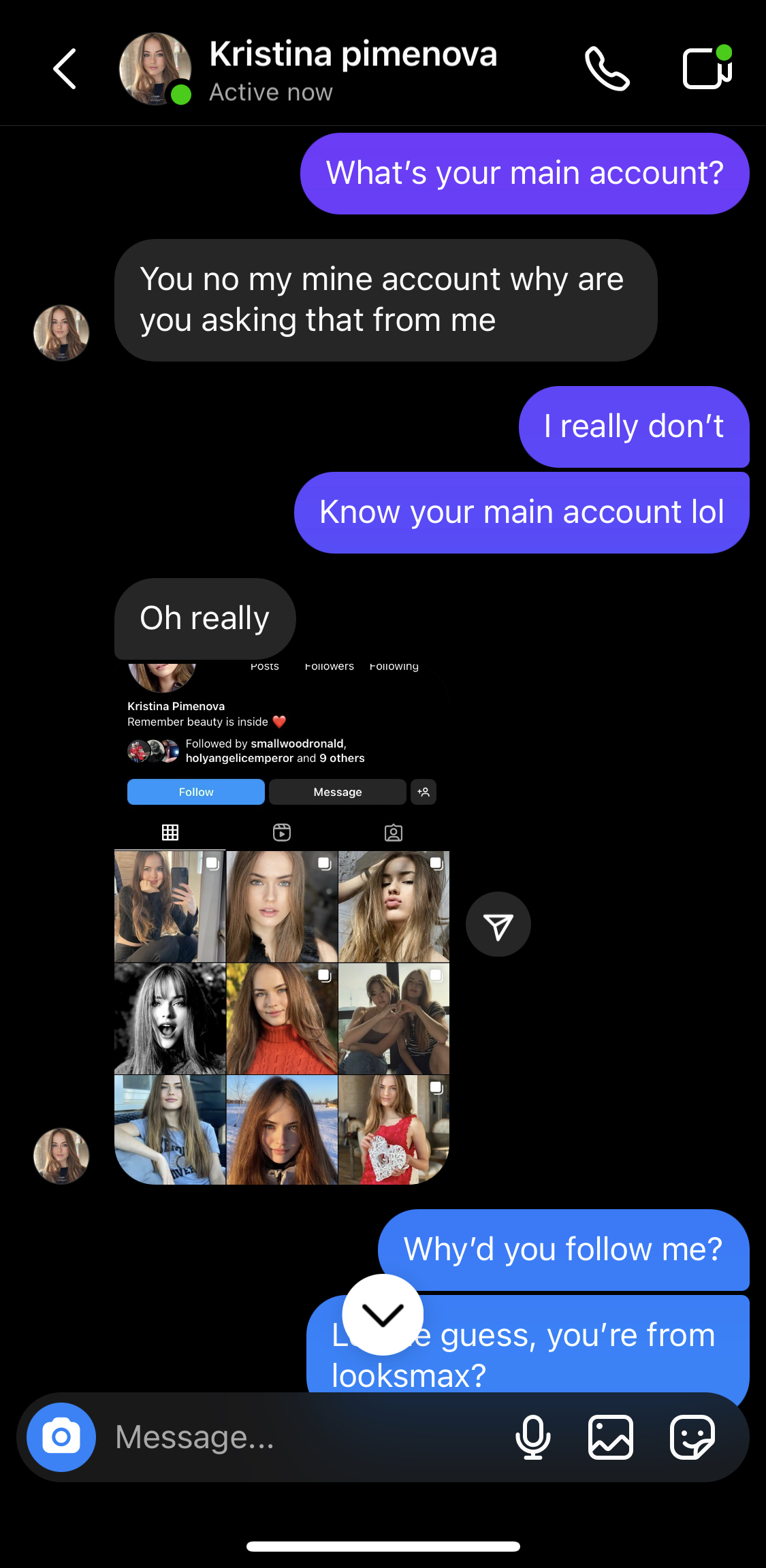Go back to the chat list

coord(65,69)
